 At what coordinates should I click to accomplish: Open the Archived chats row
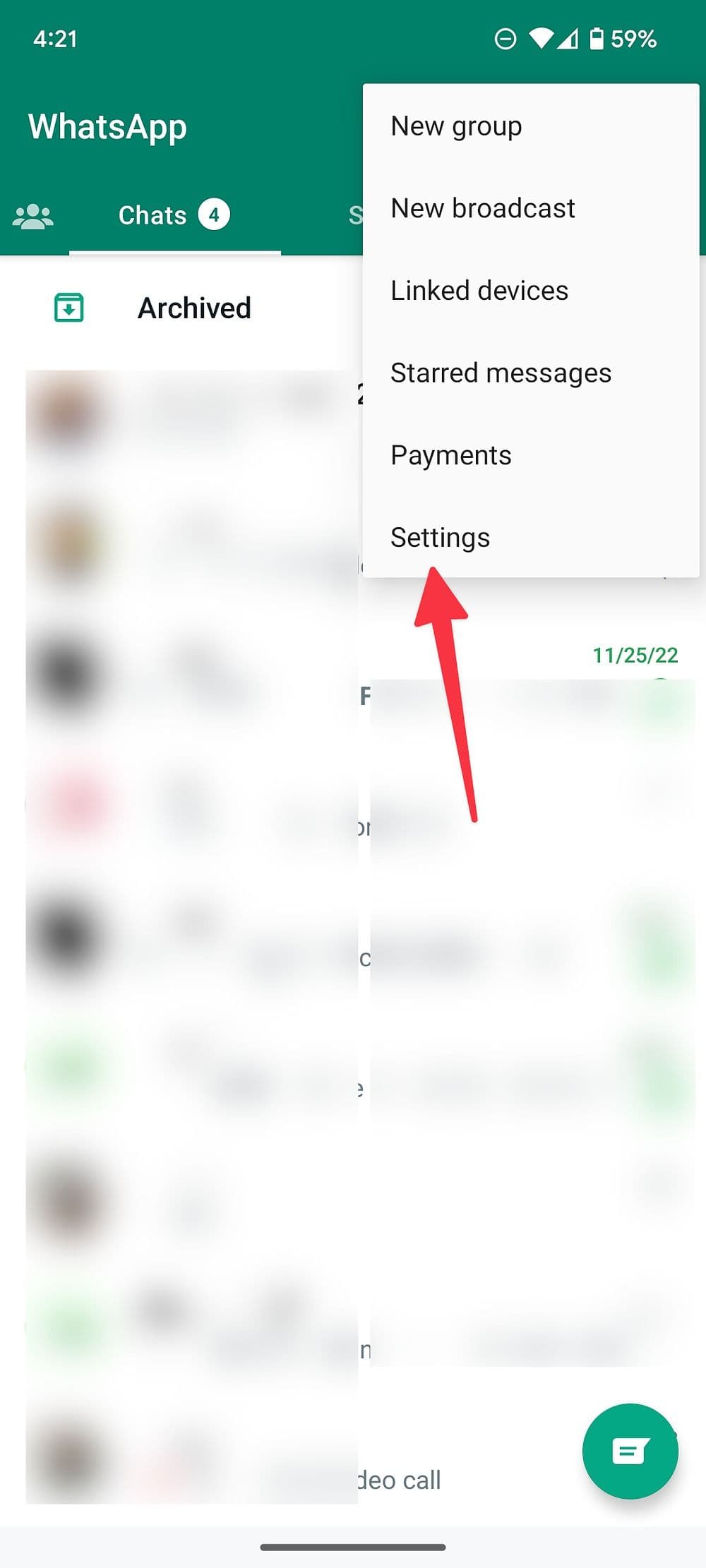[x=194, y=308]
